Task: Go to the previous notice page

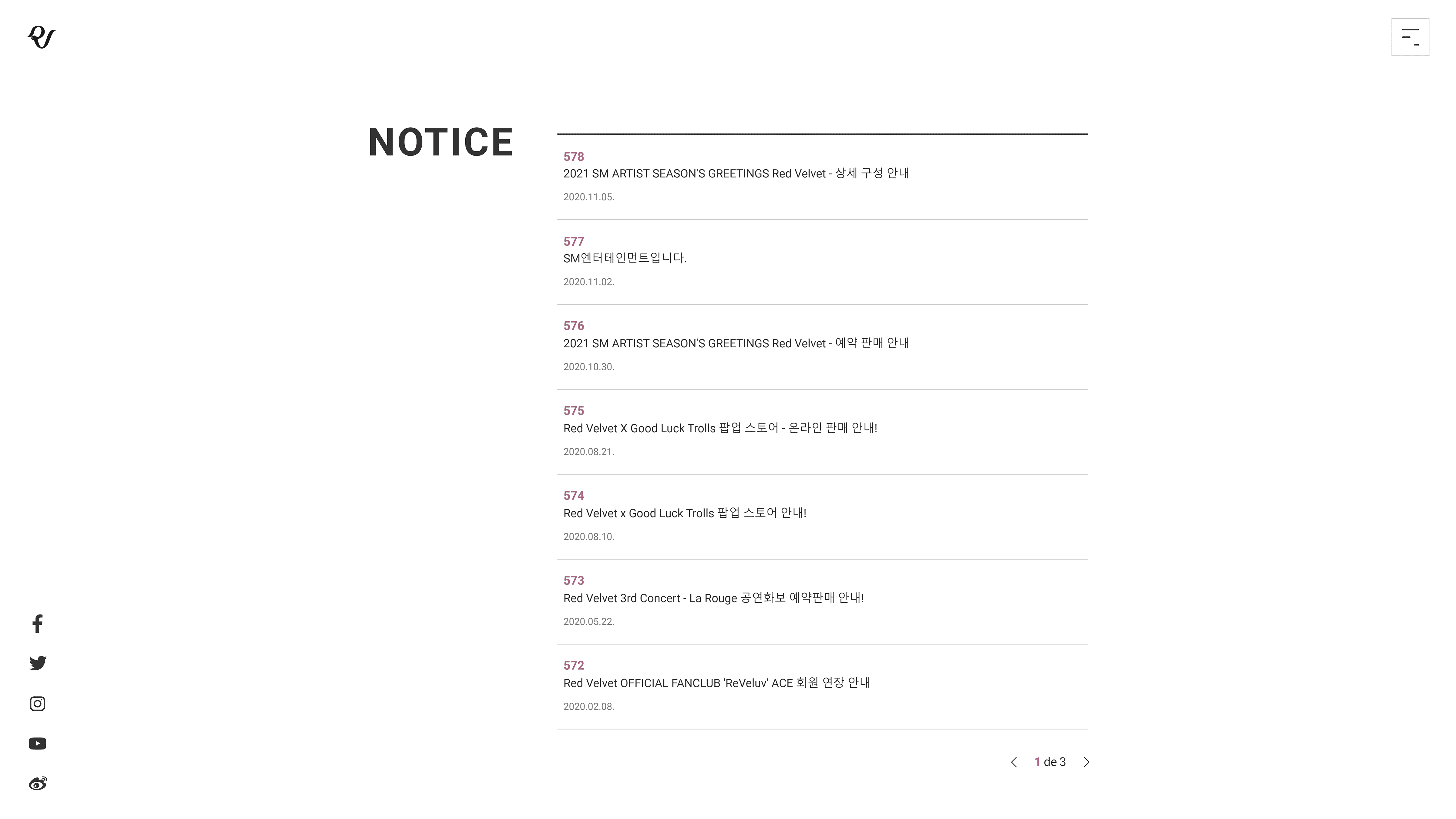Action: click(x=1014, y=762)
